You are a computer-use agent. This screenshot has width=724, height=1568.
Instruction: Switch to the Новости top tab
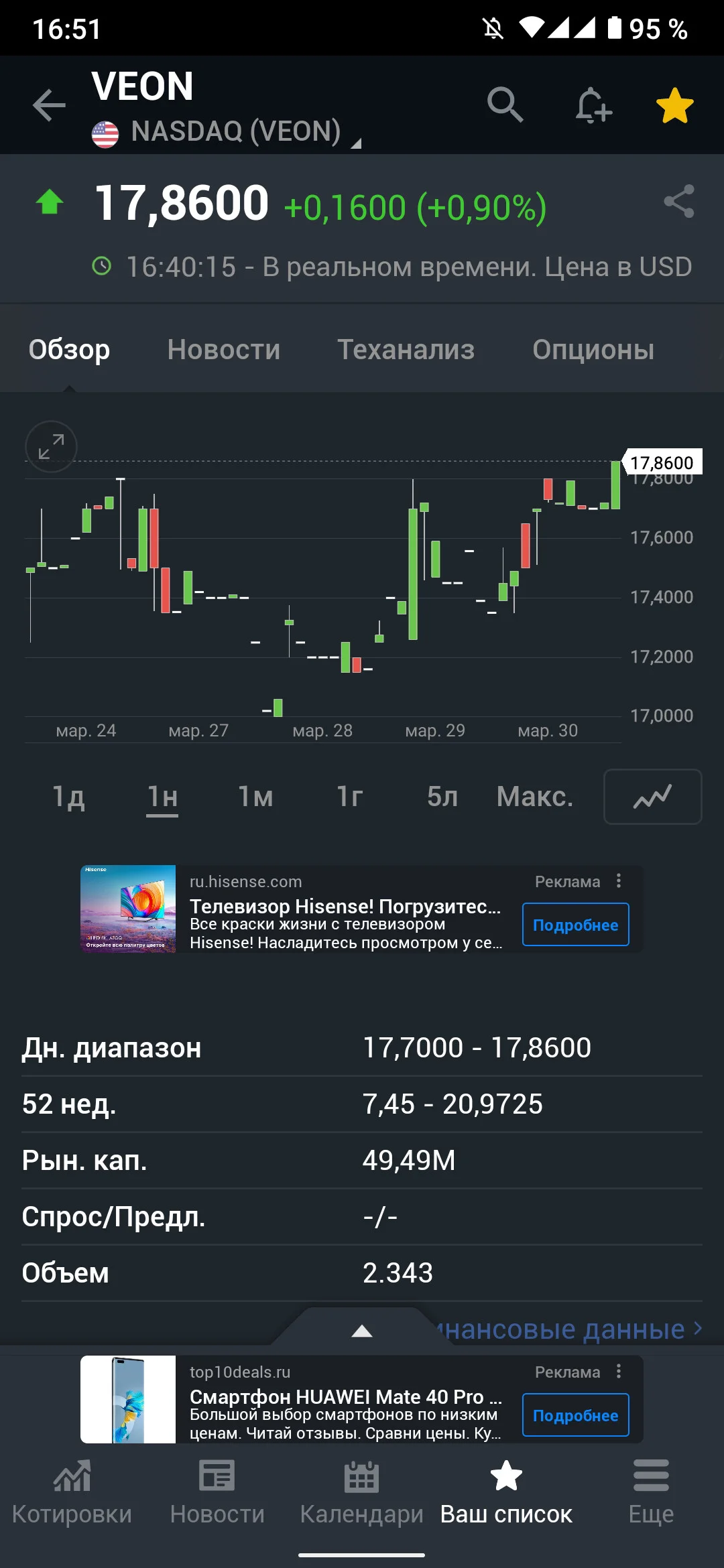[224, 349]
